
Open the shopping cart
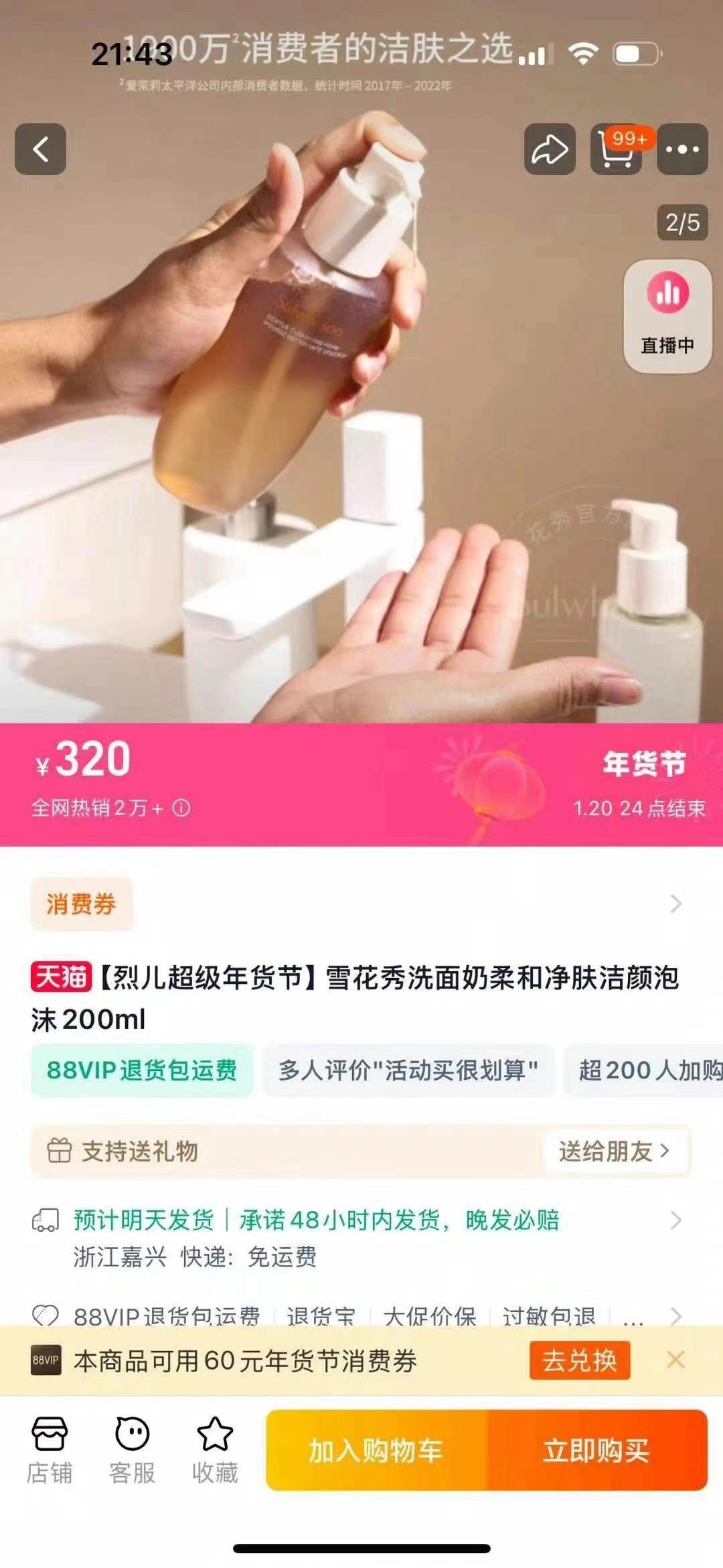coord(616,150)
